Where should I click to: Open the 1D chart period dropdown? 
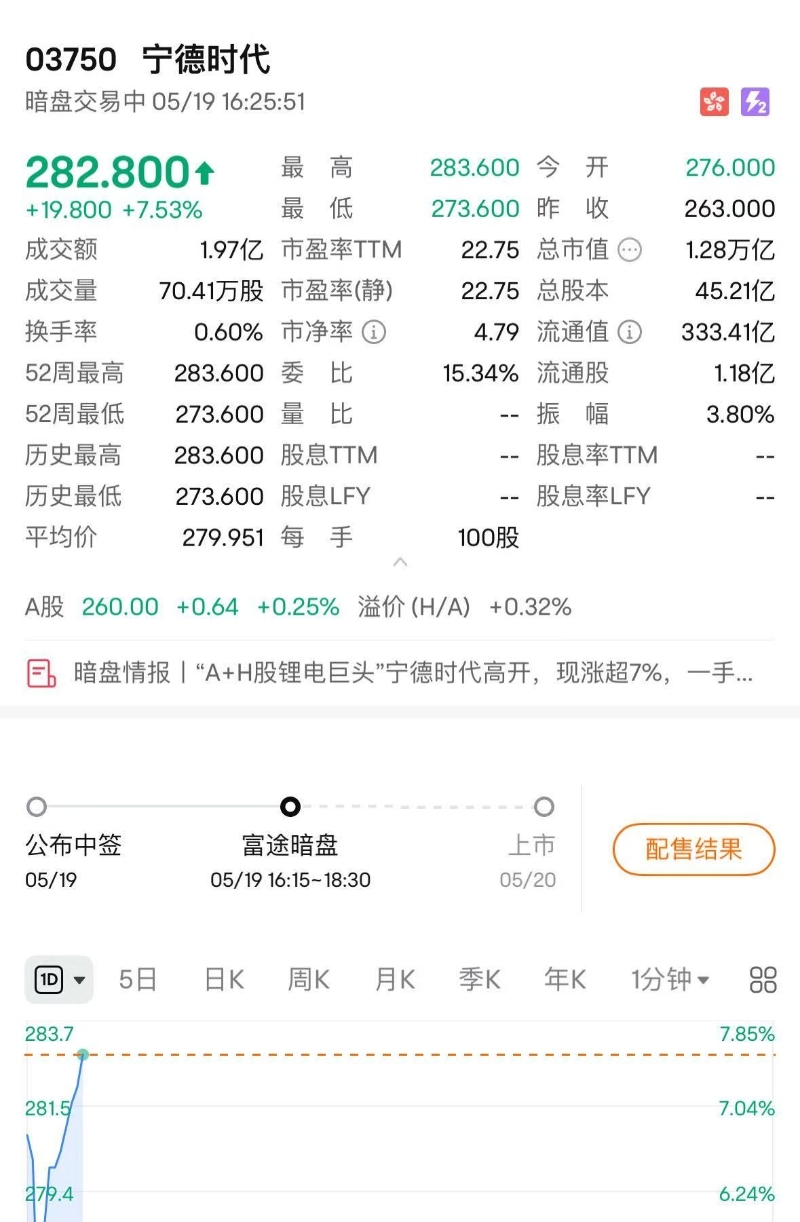pyautogui.click(x=59, y=979)
